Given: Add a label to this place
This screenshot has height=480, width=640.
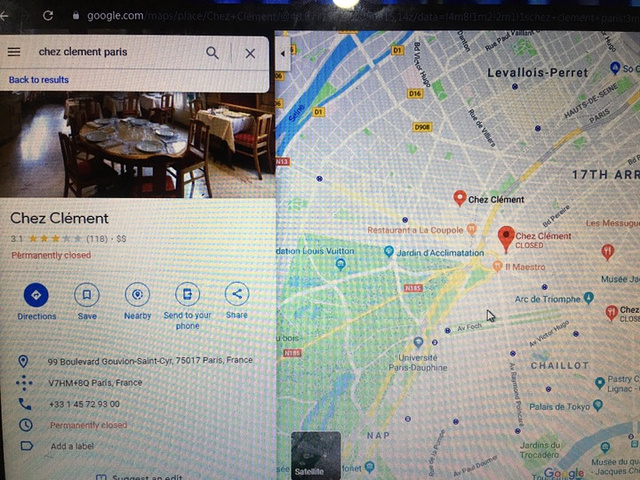Looking at the screenshot, I should click(x=72, y=446).
